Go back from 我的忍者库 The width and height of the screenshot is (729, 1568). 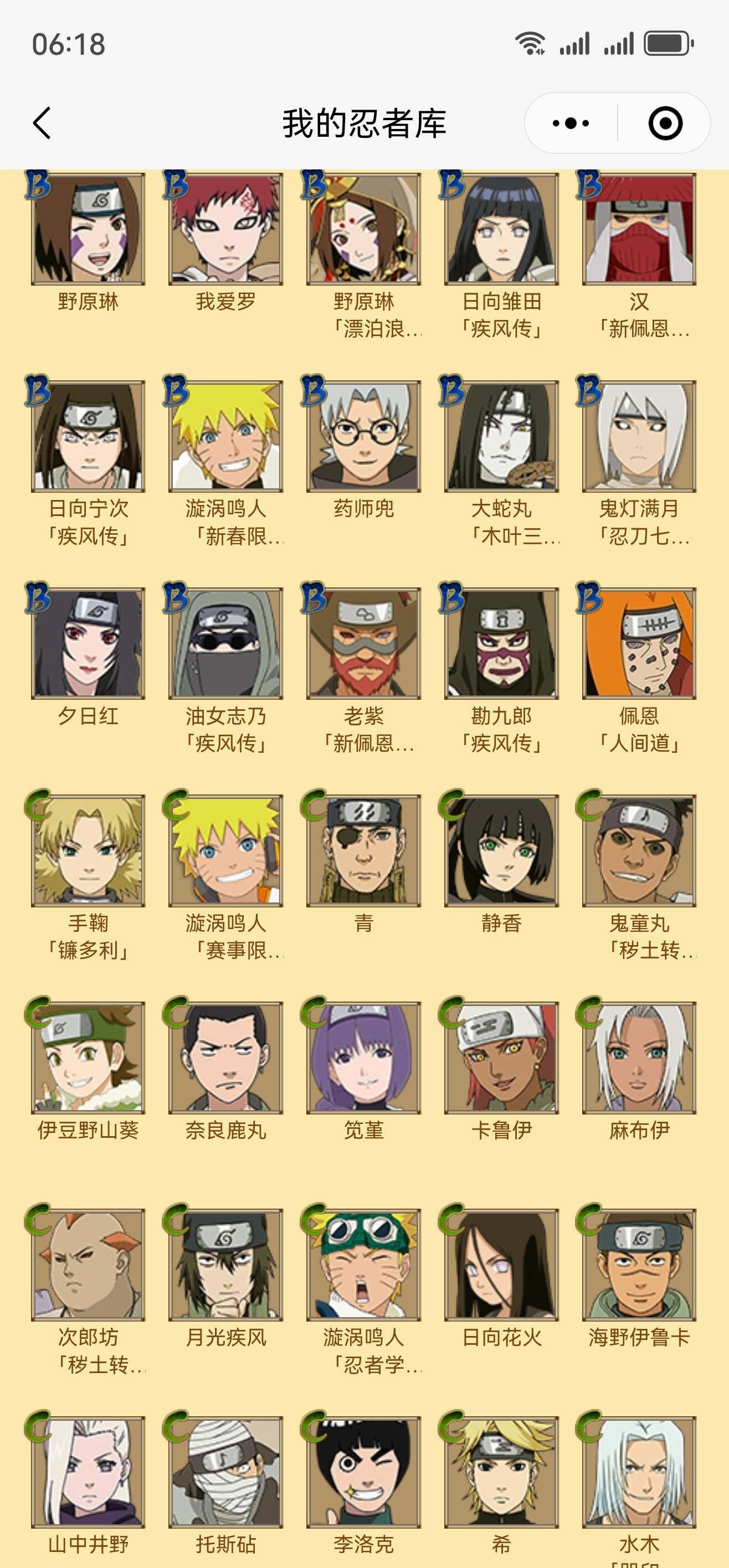tap(42, 123)
